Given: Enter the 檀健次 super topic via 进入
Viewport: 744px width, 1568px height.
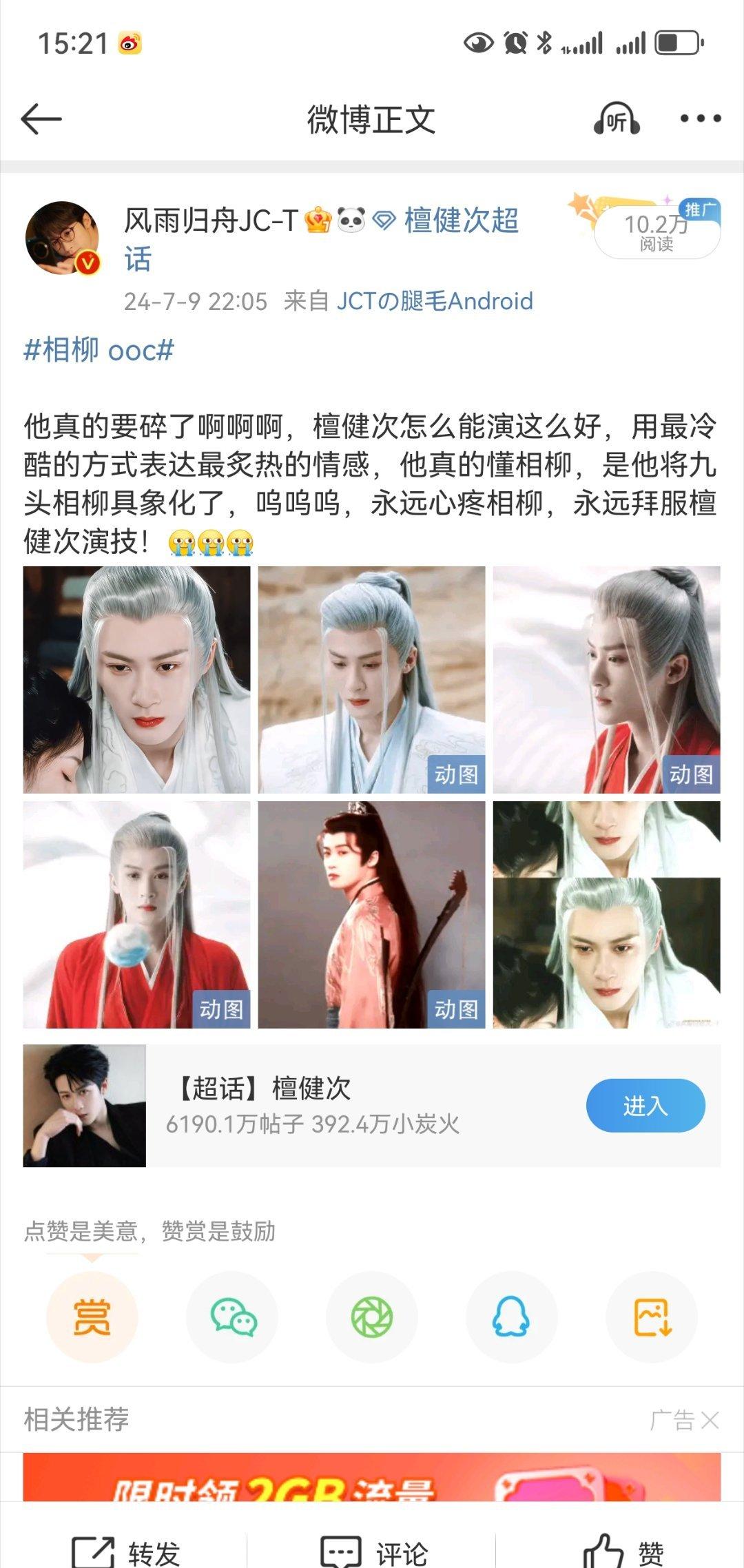Looking at the screenshot, I should [x=645, y=1105].
